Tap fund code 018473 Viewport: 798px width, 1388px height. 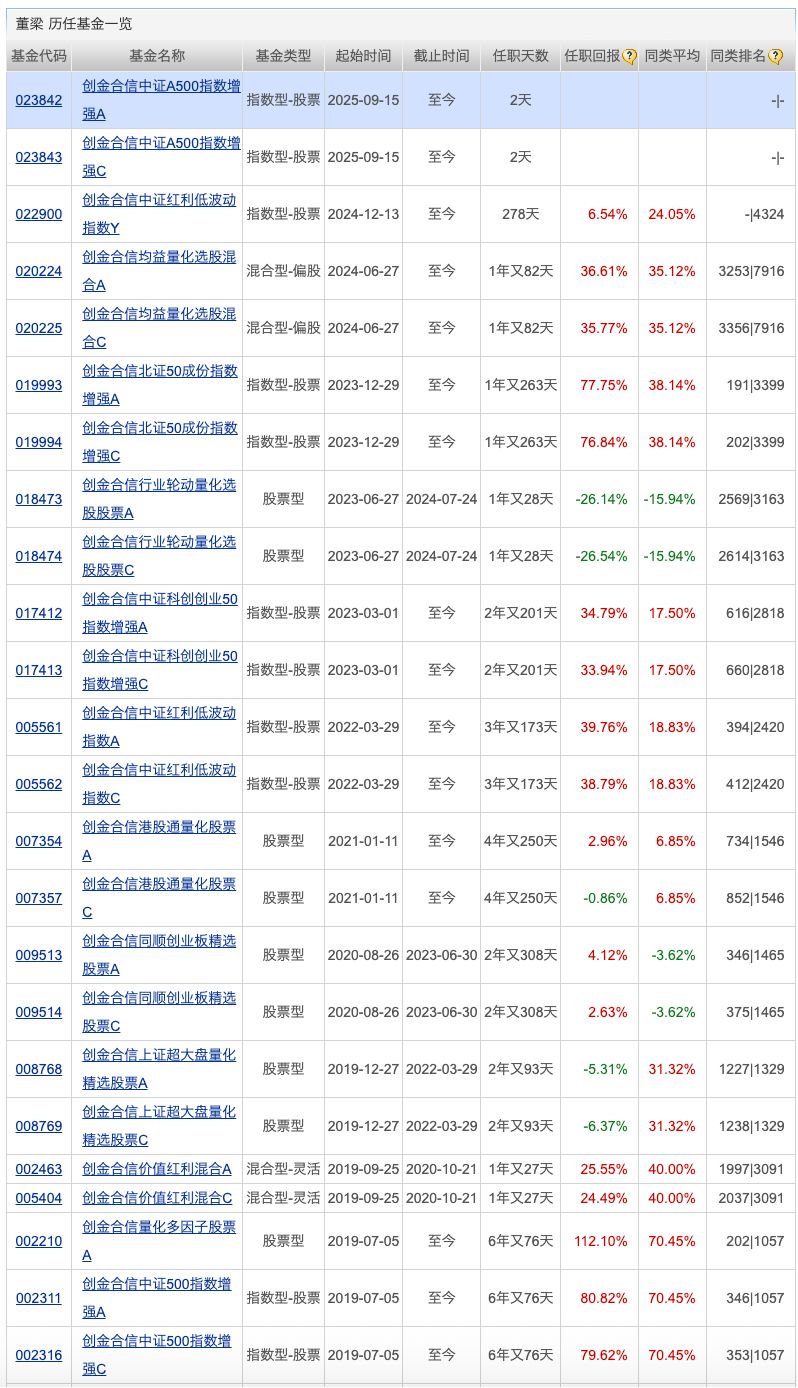coord(38,499)
